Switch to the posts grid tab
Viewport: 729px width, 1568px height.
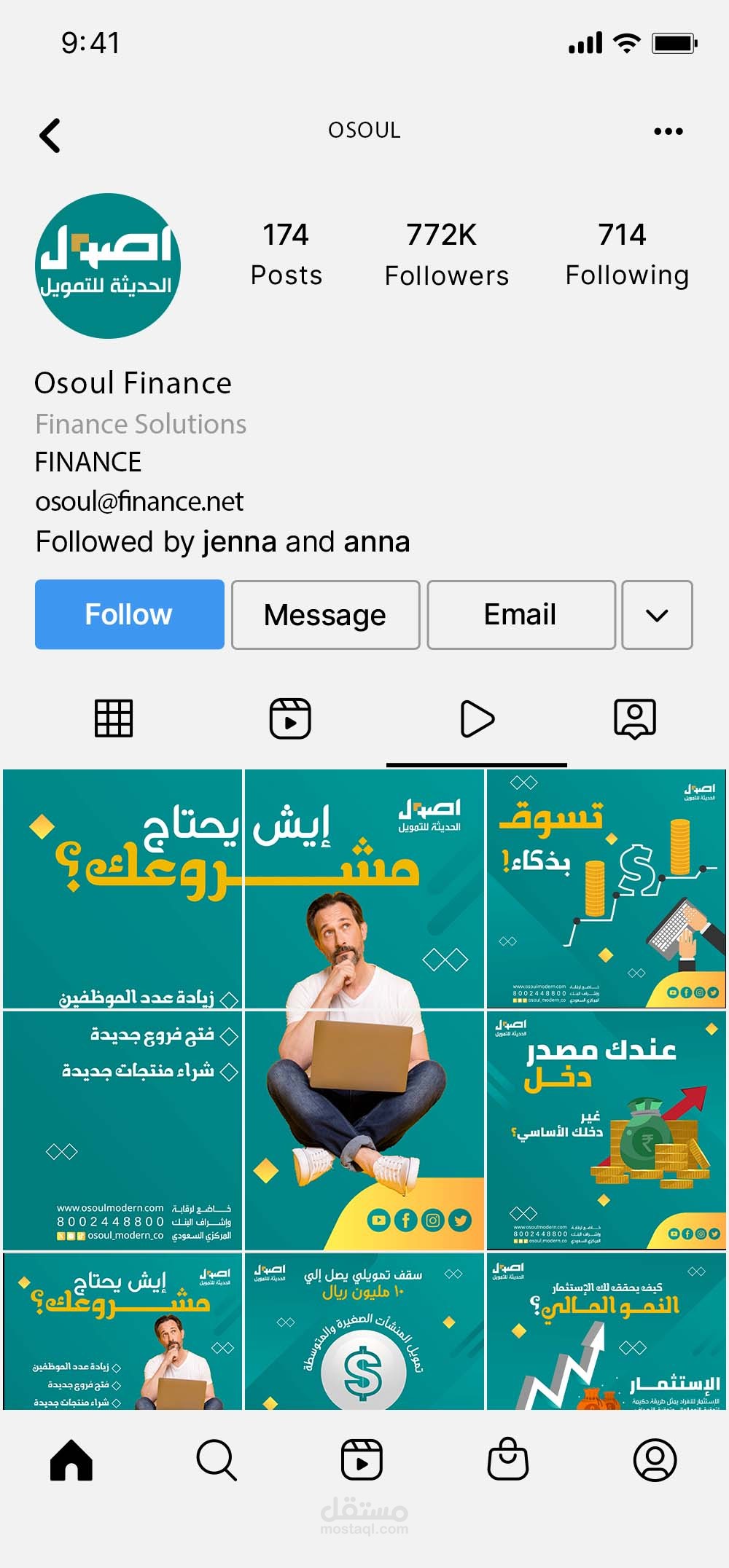pyautogui.click(x=114, y=718)
